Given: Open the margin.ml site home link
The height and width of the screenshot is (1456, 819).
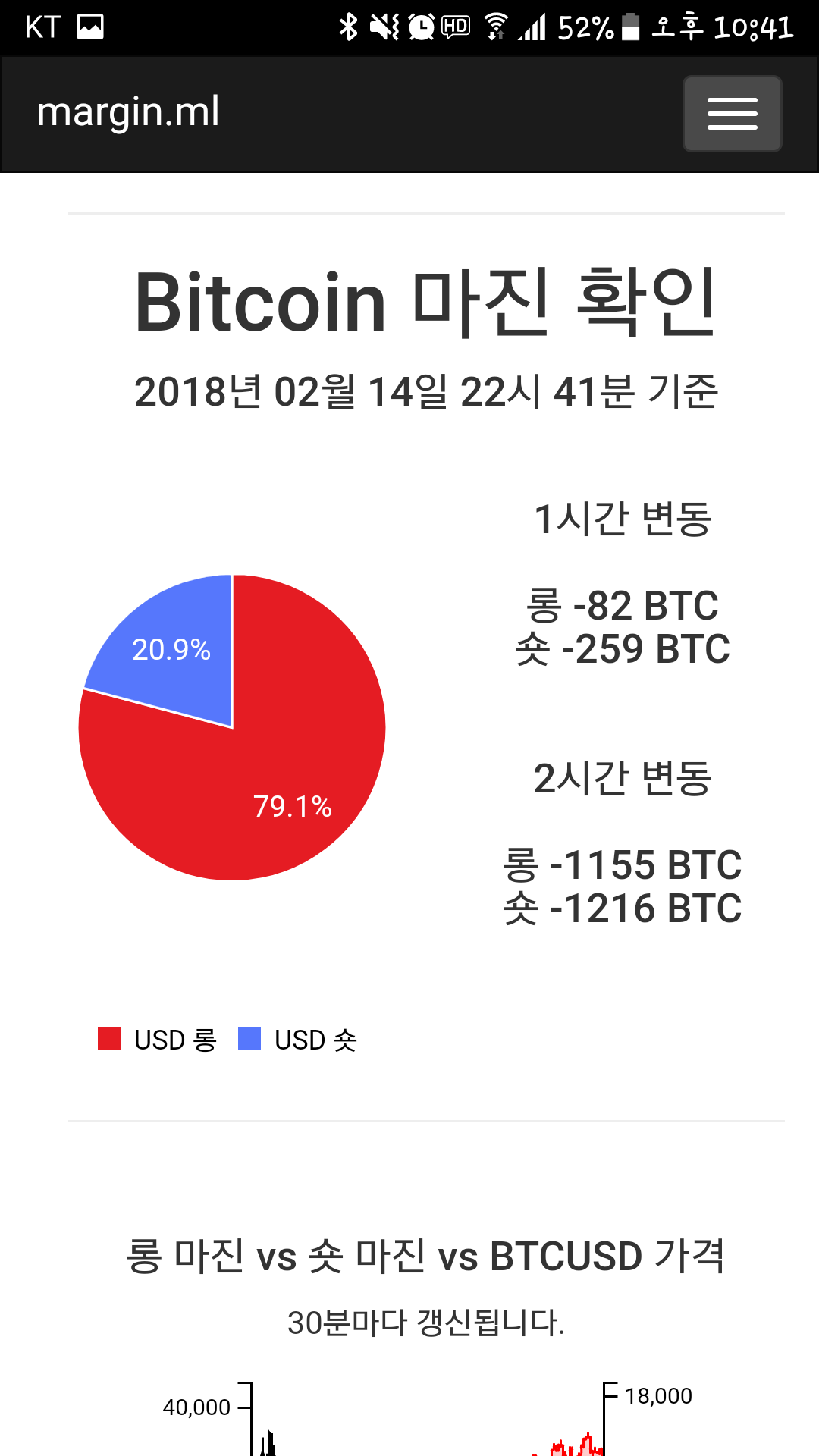Looking at the screenshot, I should (x=129, y=112).
